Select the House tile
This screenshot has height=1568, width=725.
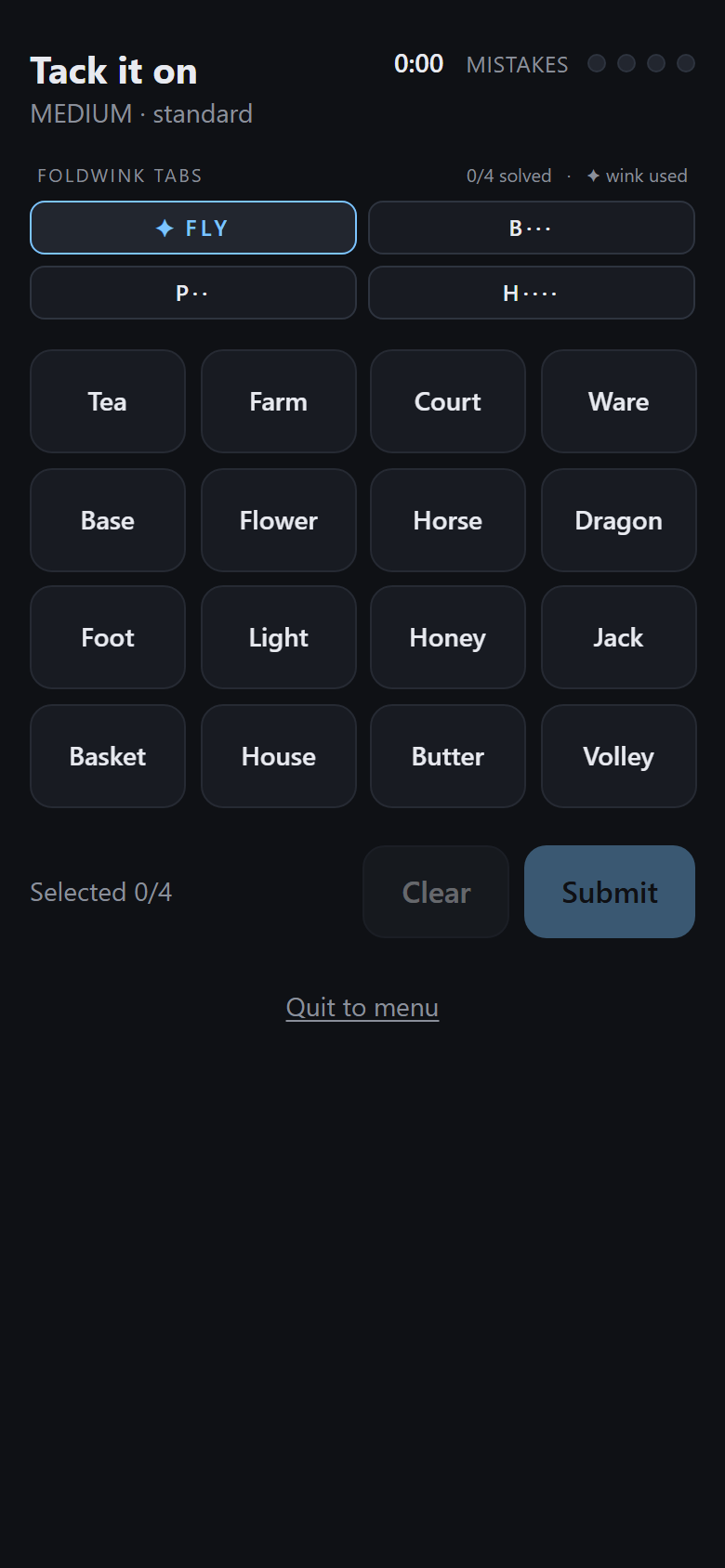pyautogui.click(x=278, y=756)
